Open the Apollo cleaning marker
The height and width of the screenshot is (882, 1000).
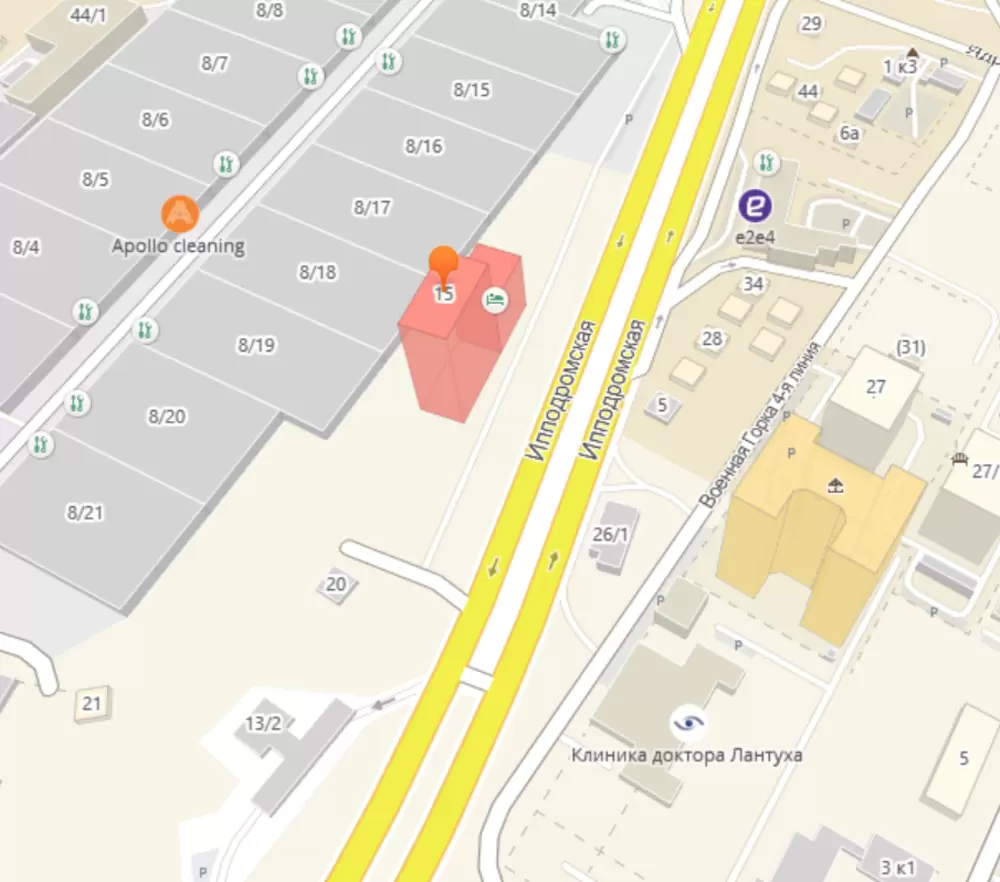point(180,213)
